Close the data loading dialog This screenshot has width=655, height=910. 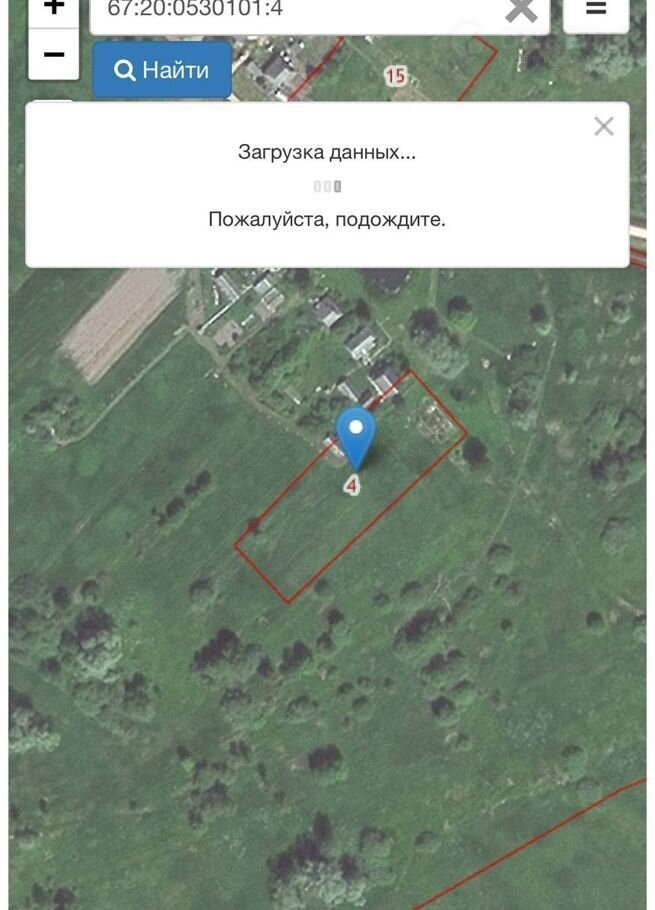[603, 126]
